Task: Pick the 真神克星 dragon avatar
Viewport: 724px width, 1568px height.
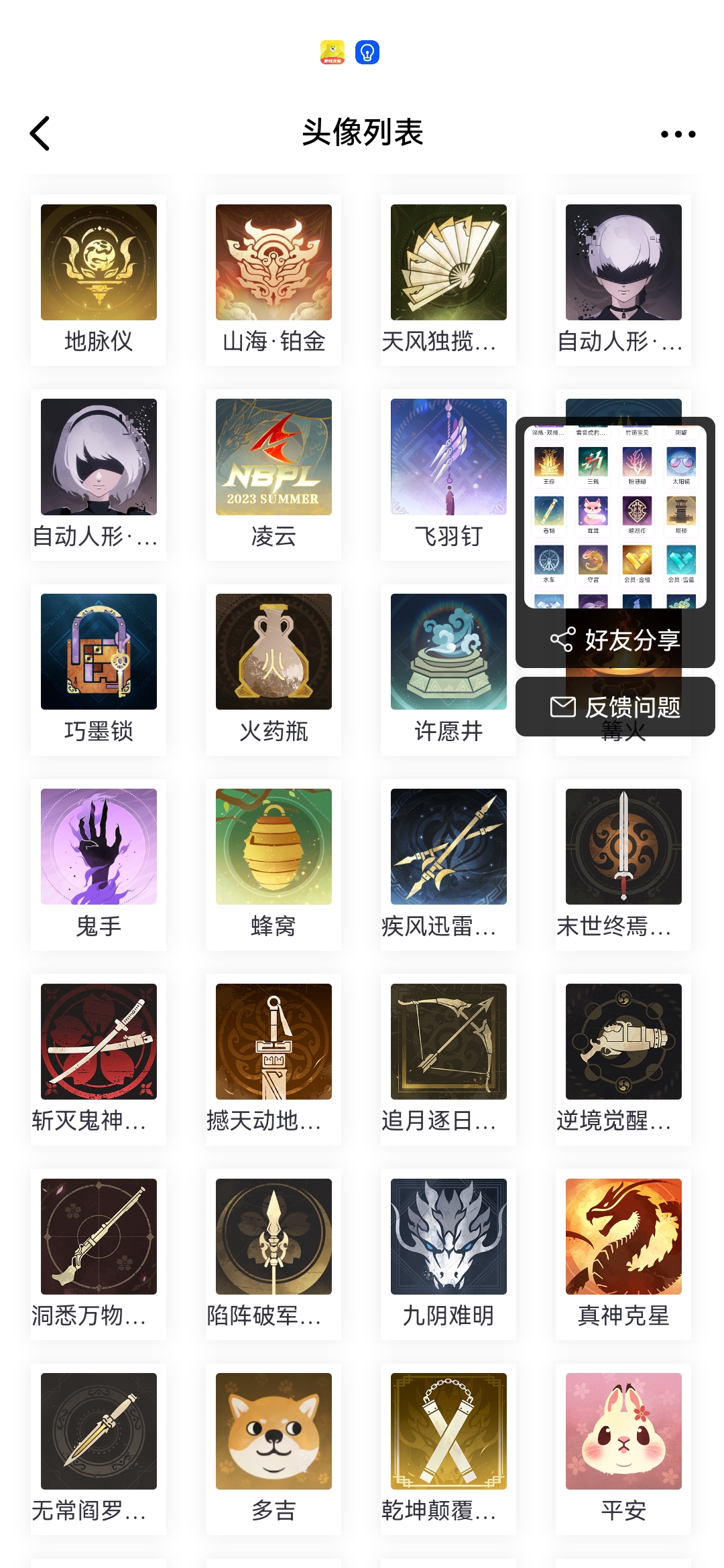Action: (623, 1235)
